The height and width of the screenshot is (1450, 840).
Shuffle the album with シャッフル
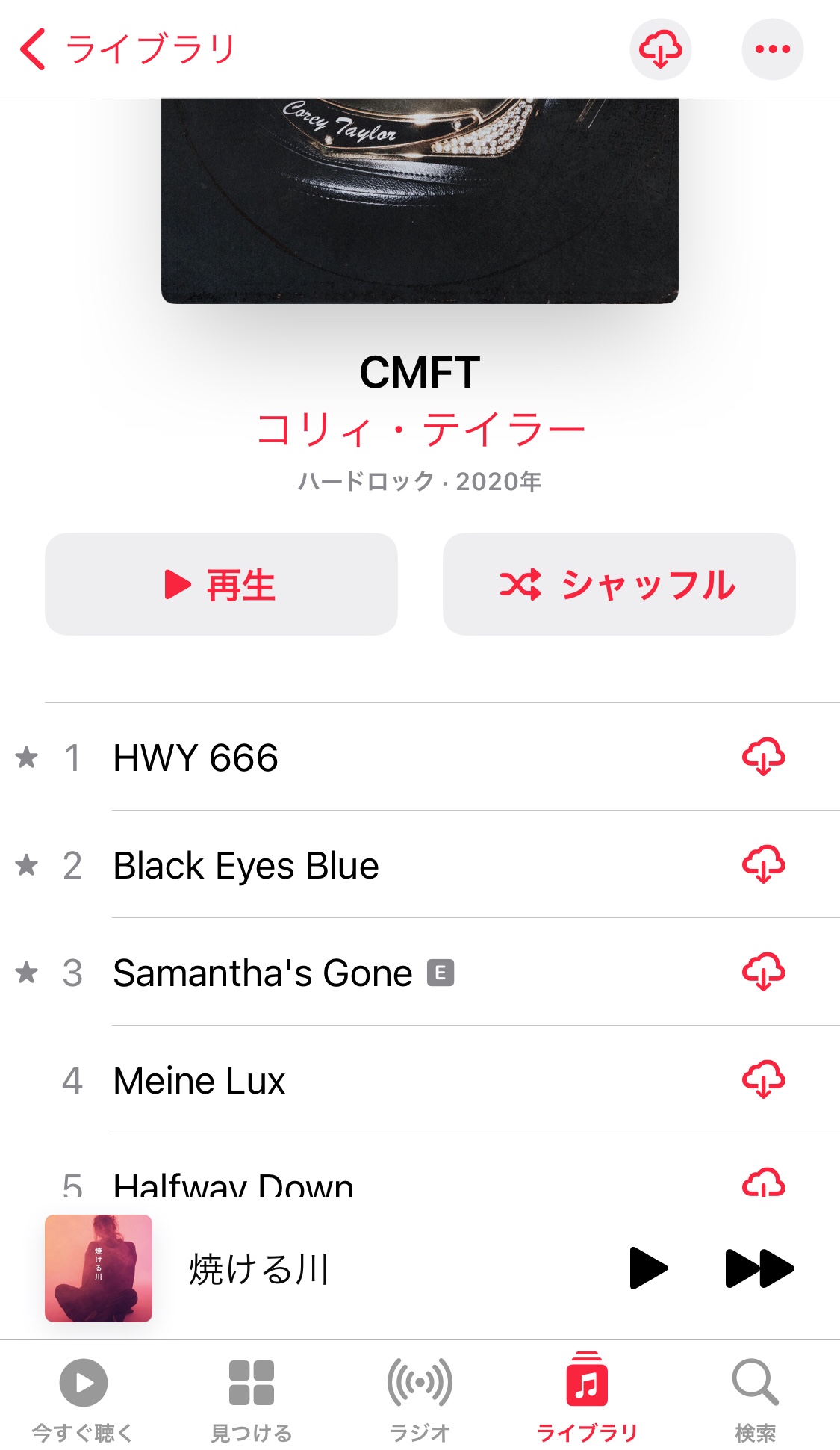618,584
